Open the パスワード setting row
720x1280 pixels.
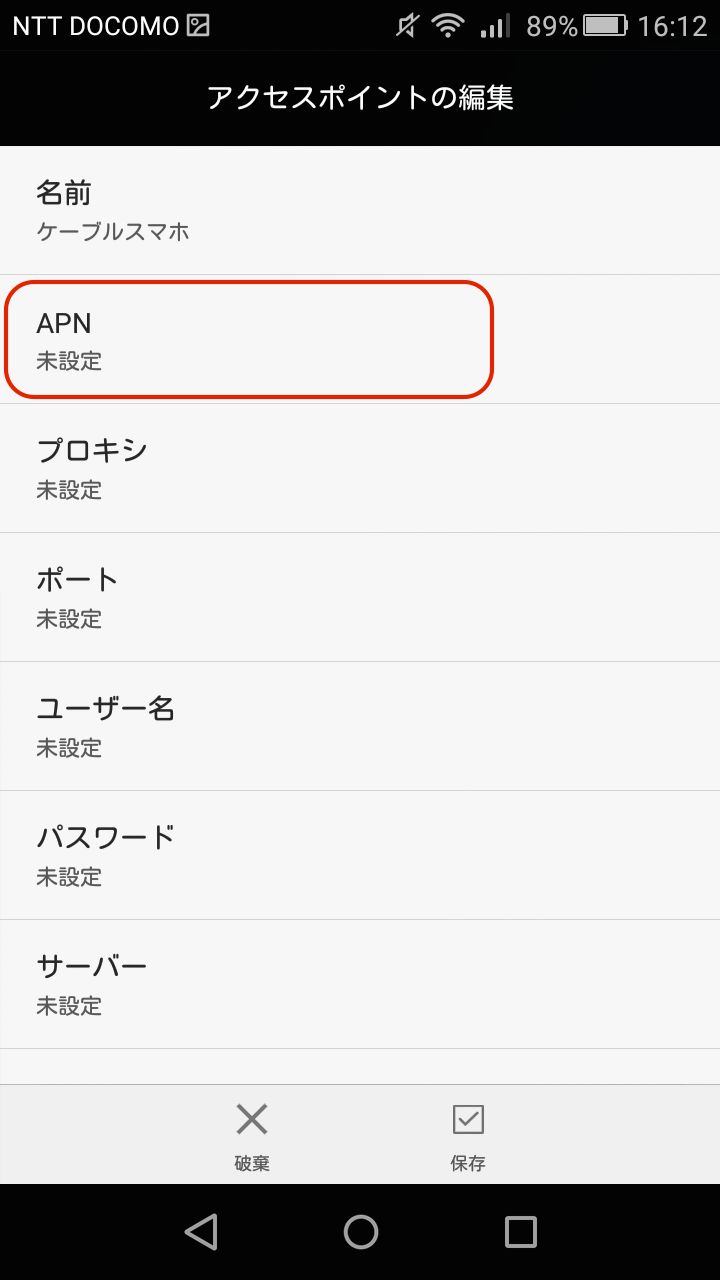(x=360, y=855)
